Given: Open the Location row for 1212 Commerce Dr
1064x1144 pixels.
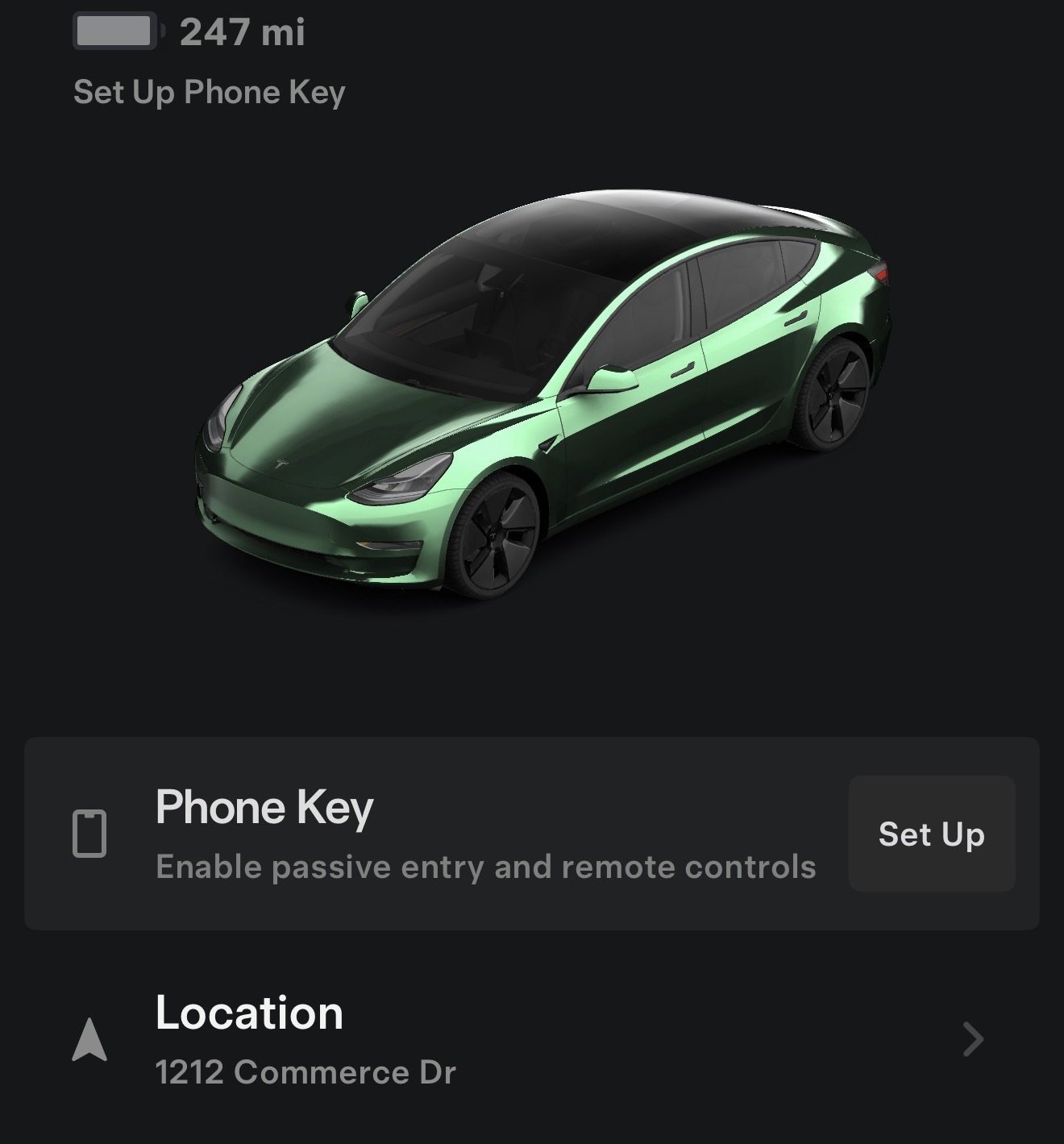Looking at the screenshot, I should click(530, 1039).
